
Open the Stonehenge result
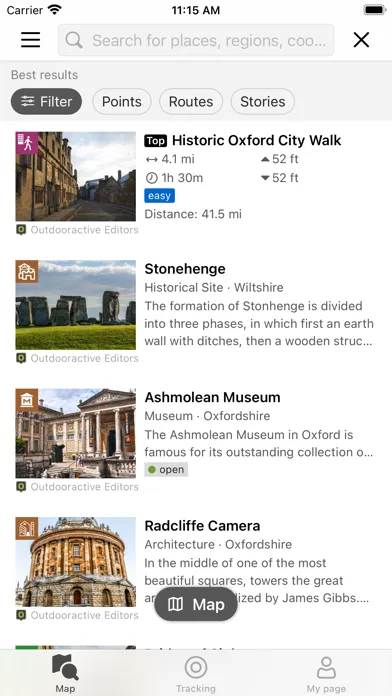click(x=196, y=311)
